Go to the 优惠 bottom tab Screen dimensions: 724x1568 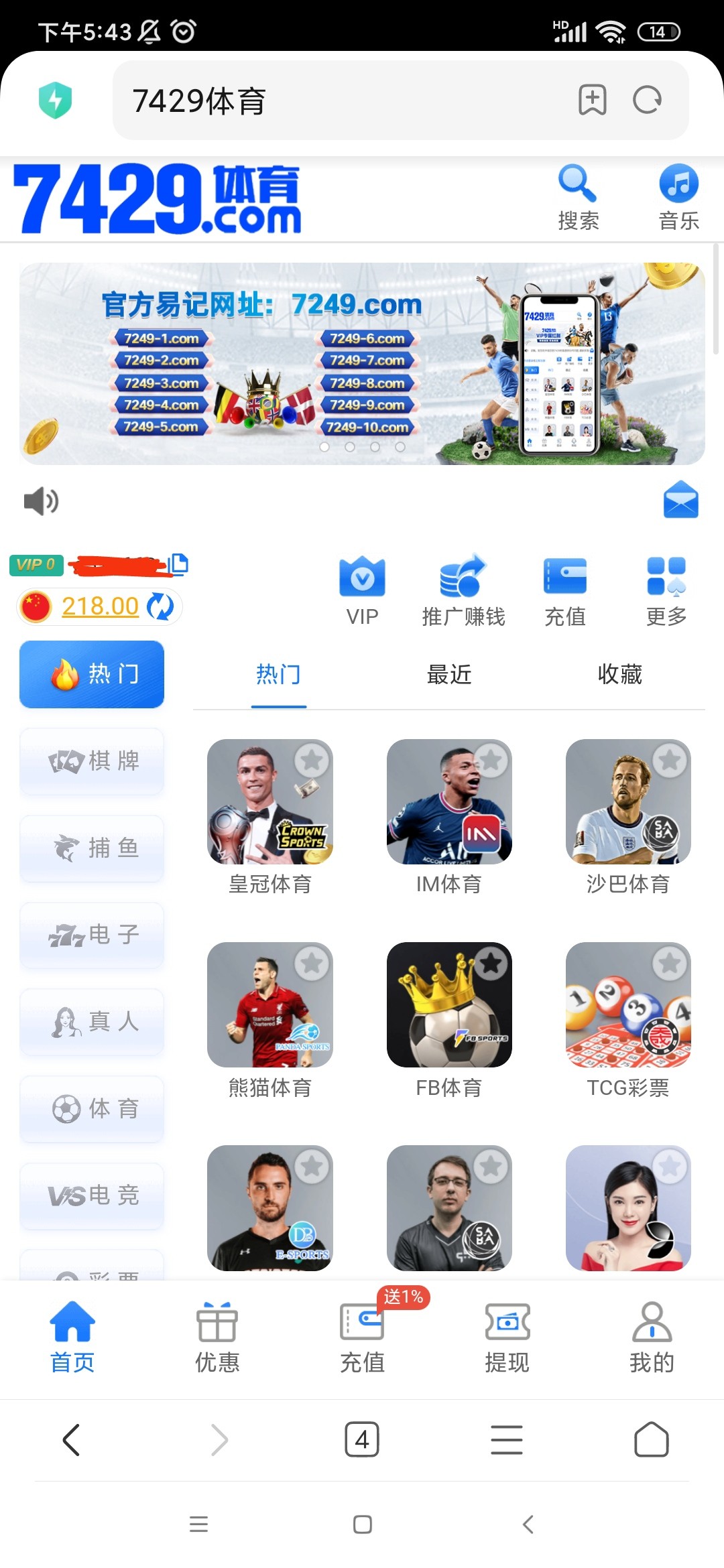217,1337
